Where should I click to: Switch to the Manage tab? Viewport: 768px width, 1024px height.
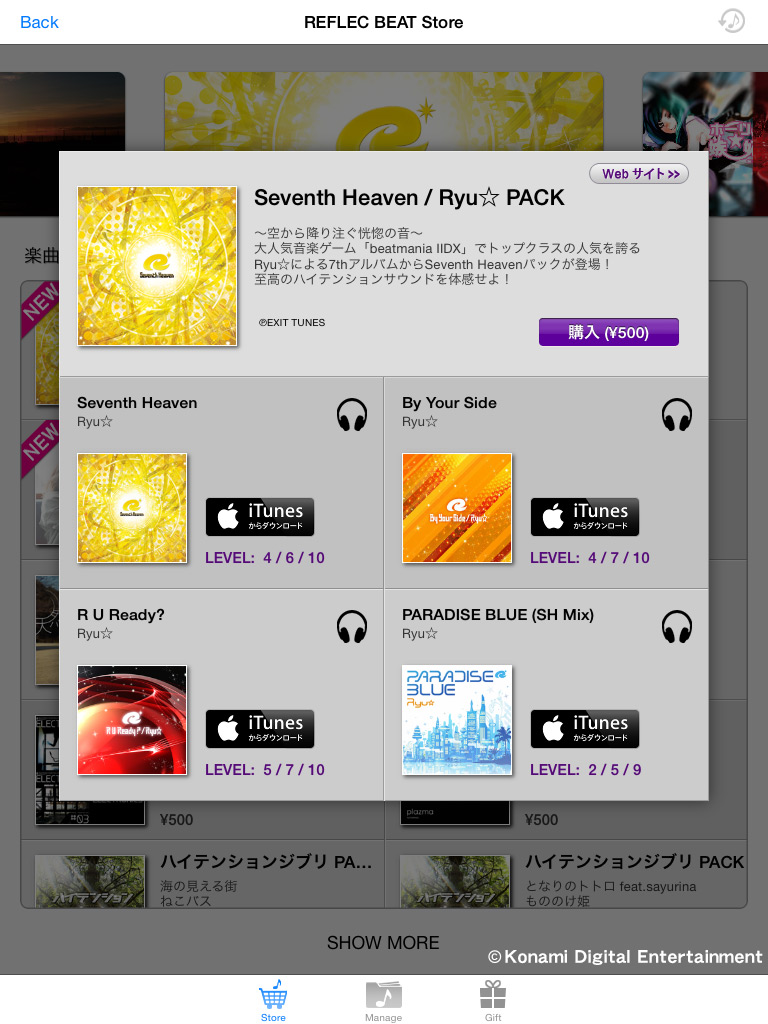(383, 1000)
